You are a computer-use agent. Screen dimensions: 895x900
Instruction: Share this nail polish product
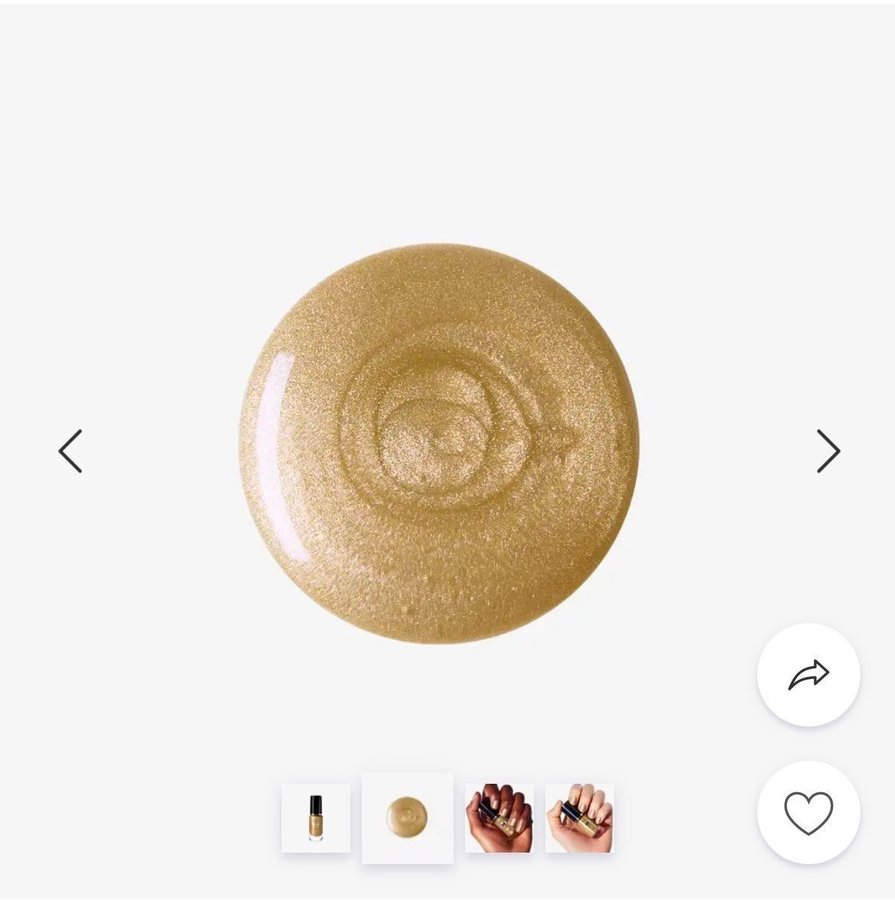click(x=808, y=675)
